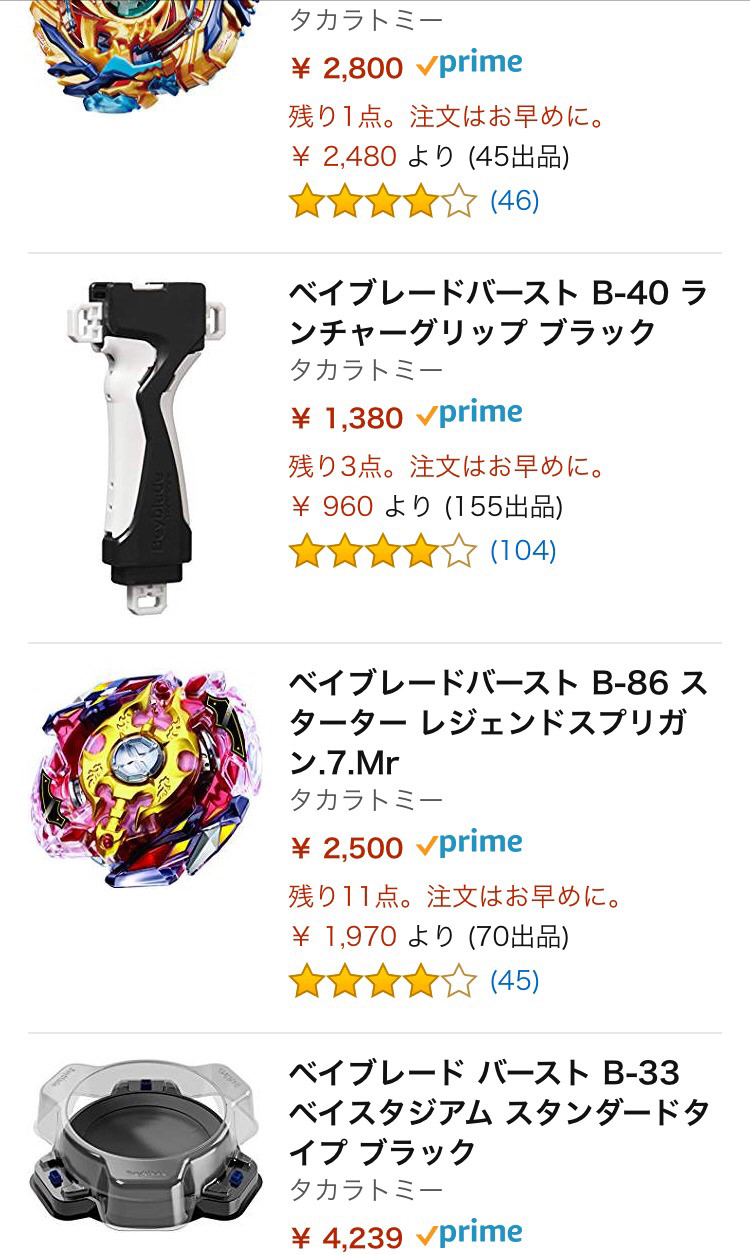Open the B-40 ランチャーグリップ ブラック product title
Image resolution: width=750 pixels, height=1255 pixels.
coord(497,312)
